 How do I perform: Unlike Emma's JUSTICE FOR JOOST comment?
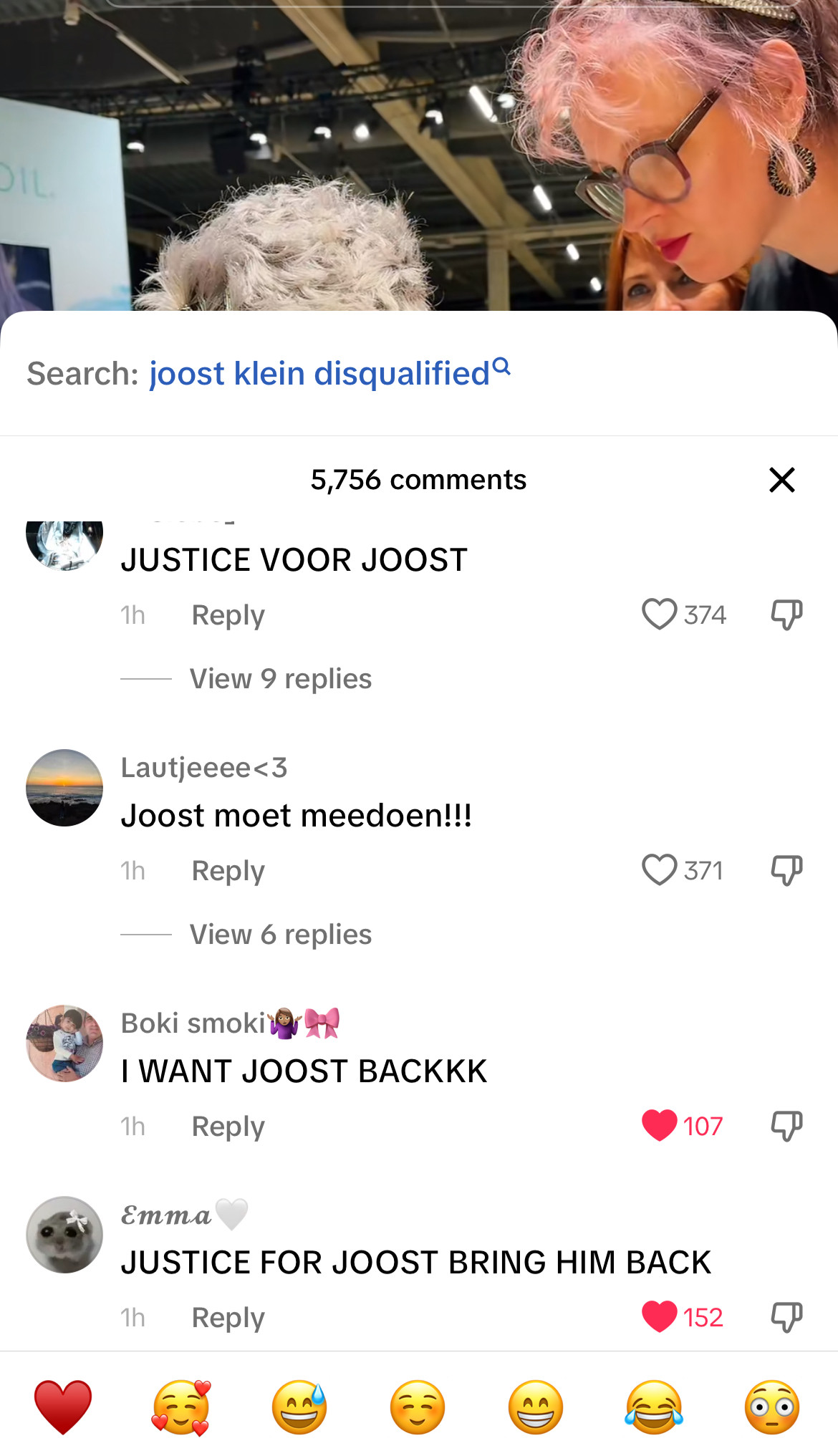(x=659, y=1316)
